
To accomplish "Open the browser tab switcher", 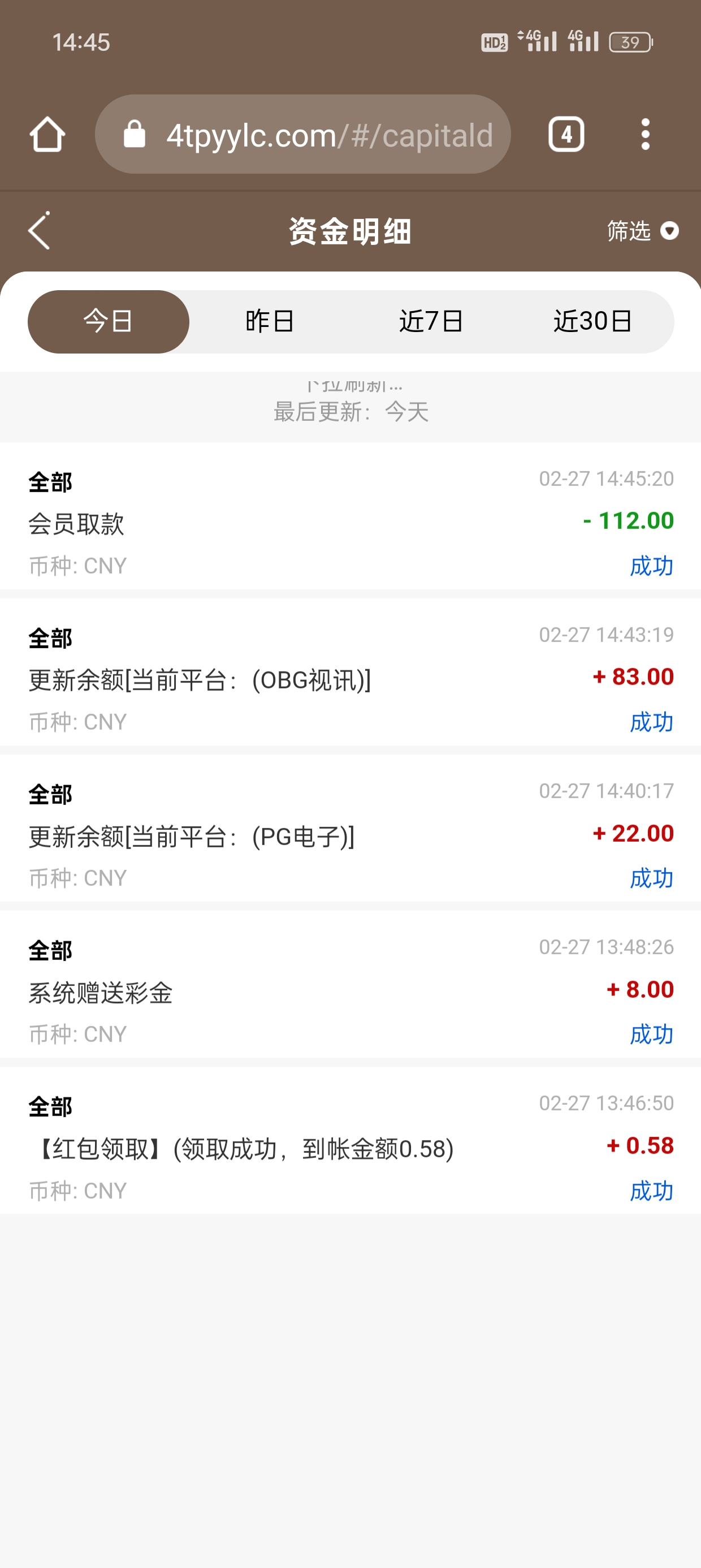I will click(x=566, y=135).
